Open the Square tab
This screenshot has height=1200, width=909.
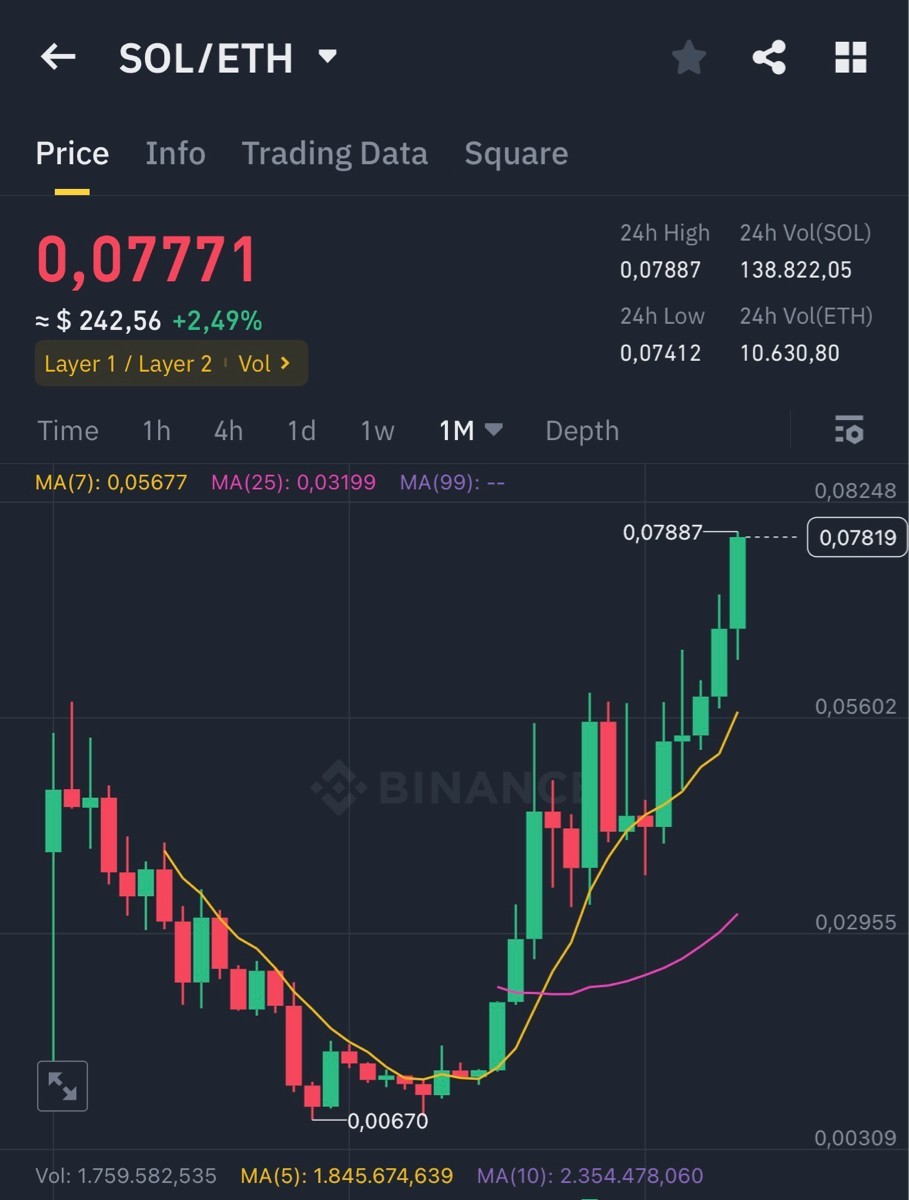[x=516, y=153]
